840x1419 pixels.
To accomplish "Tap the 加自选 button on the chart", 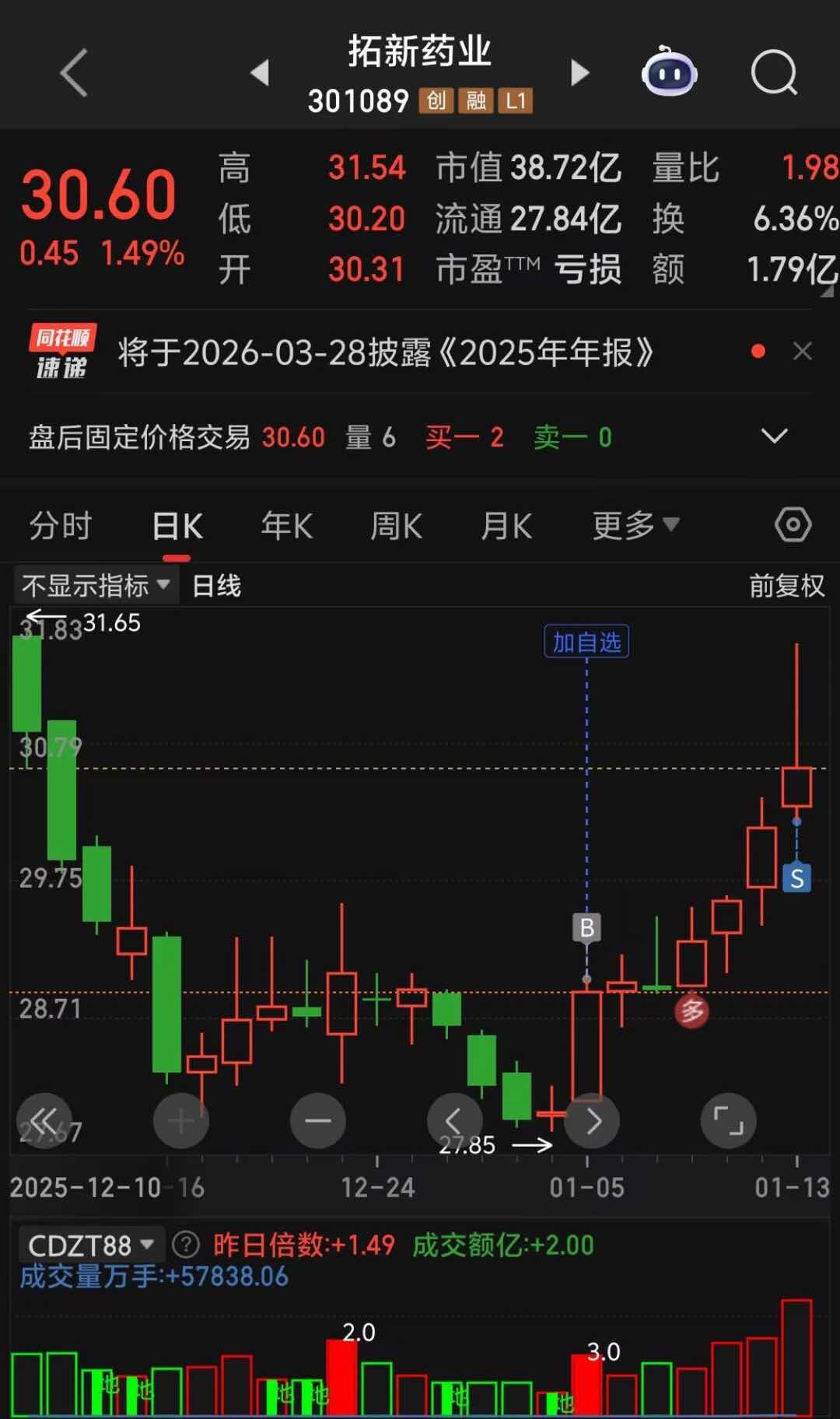I will [586, 642].
